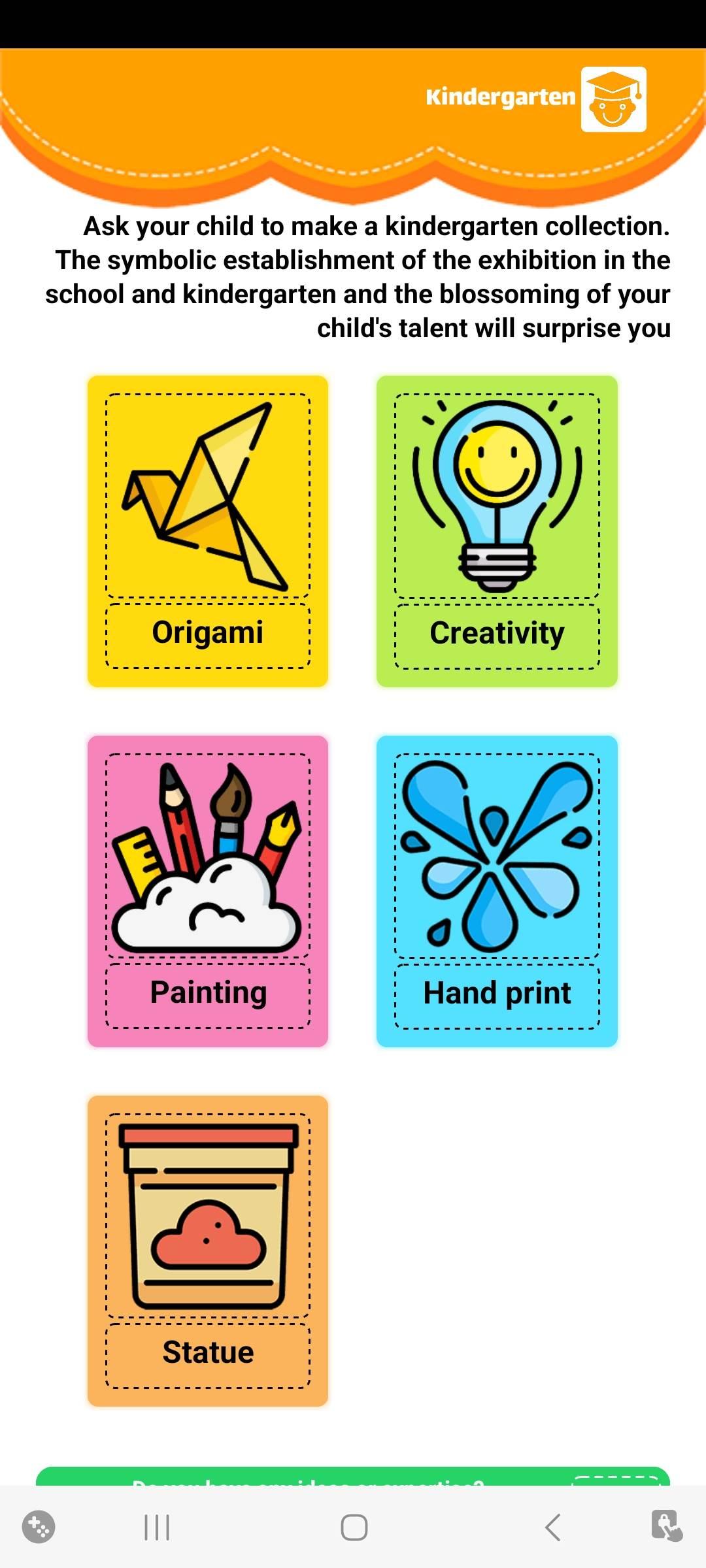Tap the system home button
Screen dimensions: 706x1568
point(354,1527)
